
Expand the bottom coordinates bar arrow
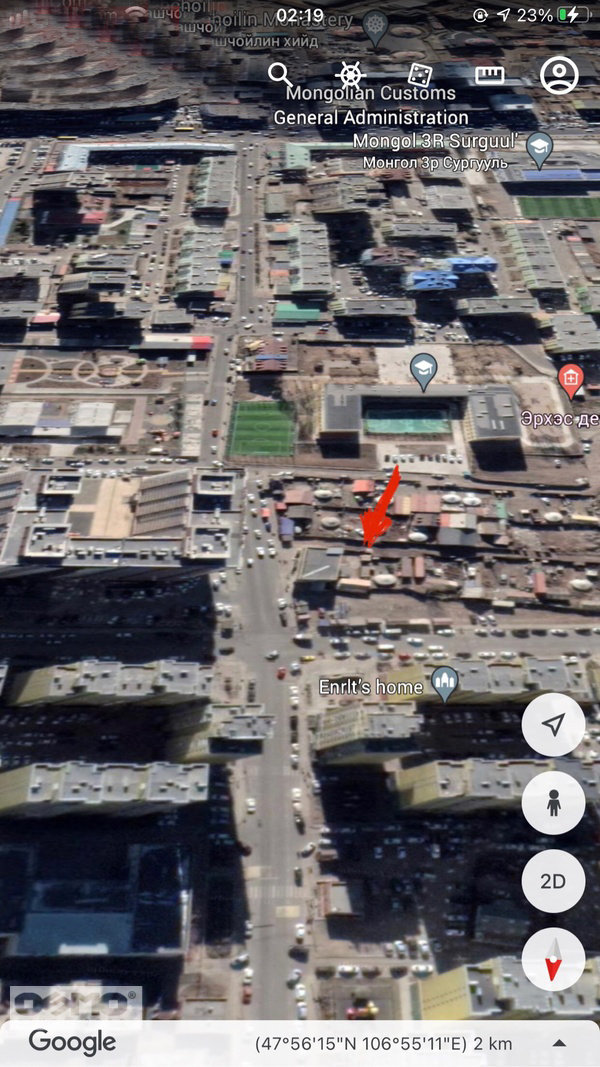coord(560,1043)
